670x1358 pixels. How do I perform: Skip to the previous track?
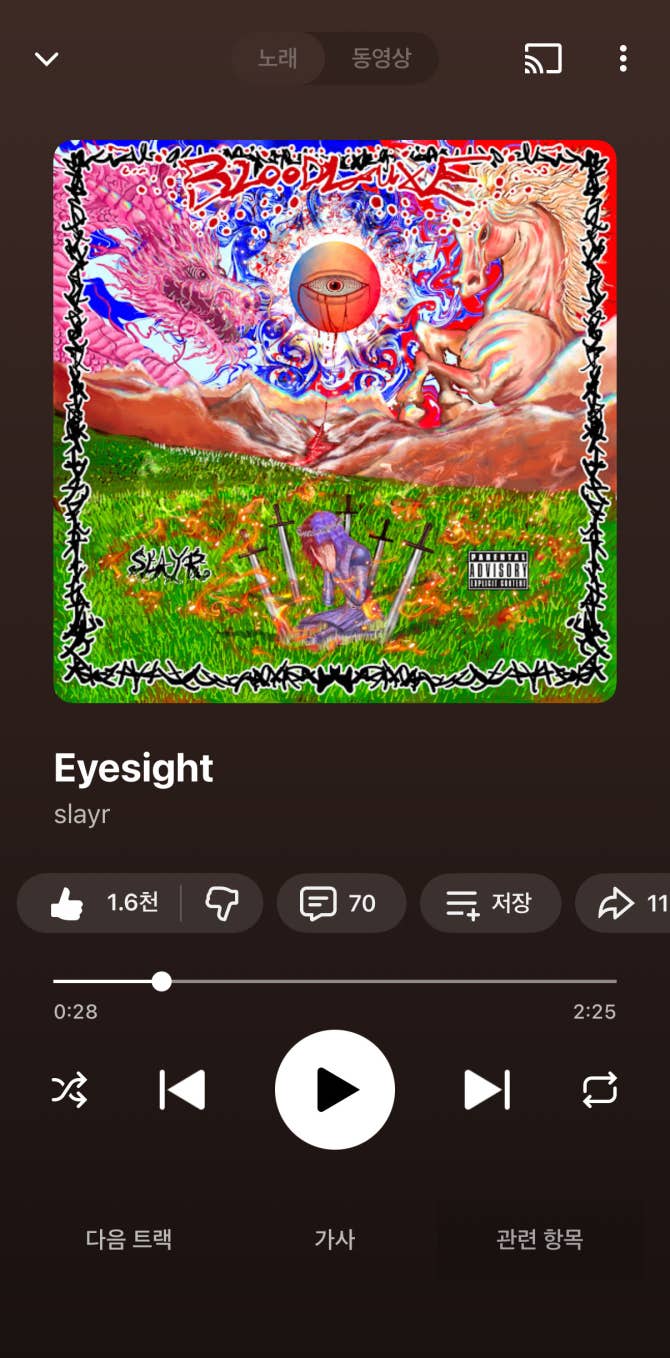click(182, 1090)
